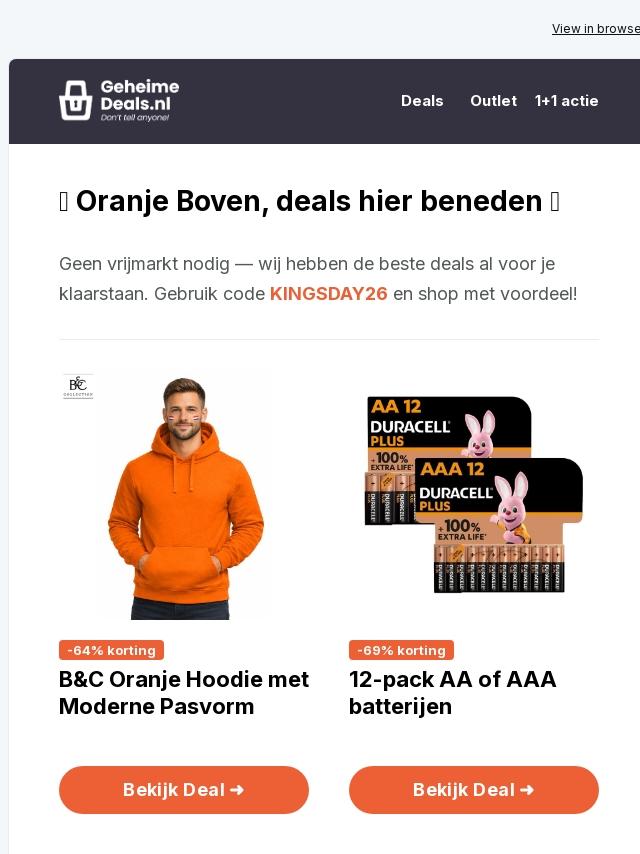
Task: Open the View in browser link
Action: [x=596, y=29]
